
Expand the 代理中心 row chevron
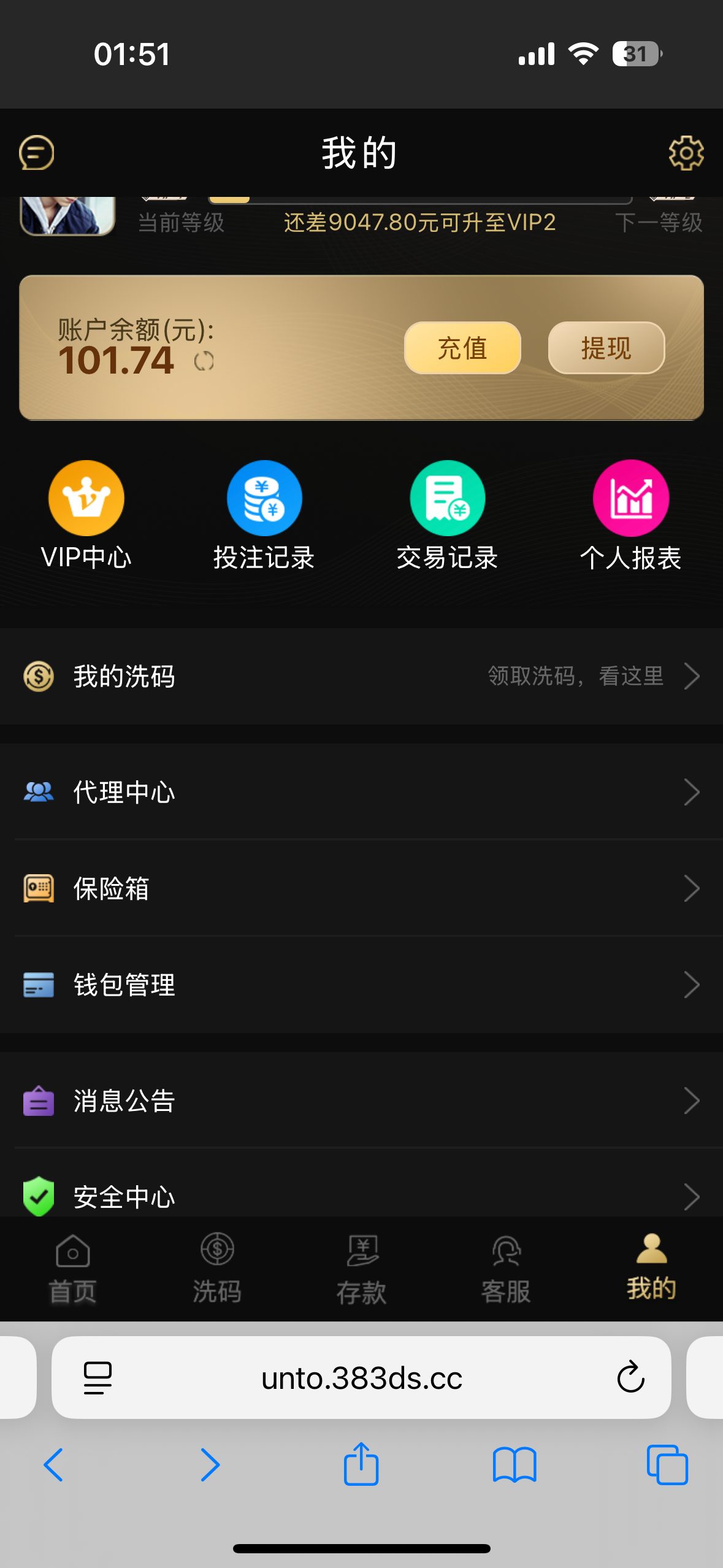point(692,791)
